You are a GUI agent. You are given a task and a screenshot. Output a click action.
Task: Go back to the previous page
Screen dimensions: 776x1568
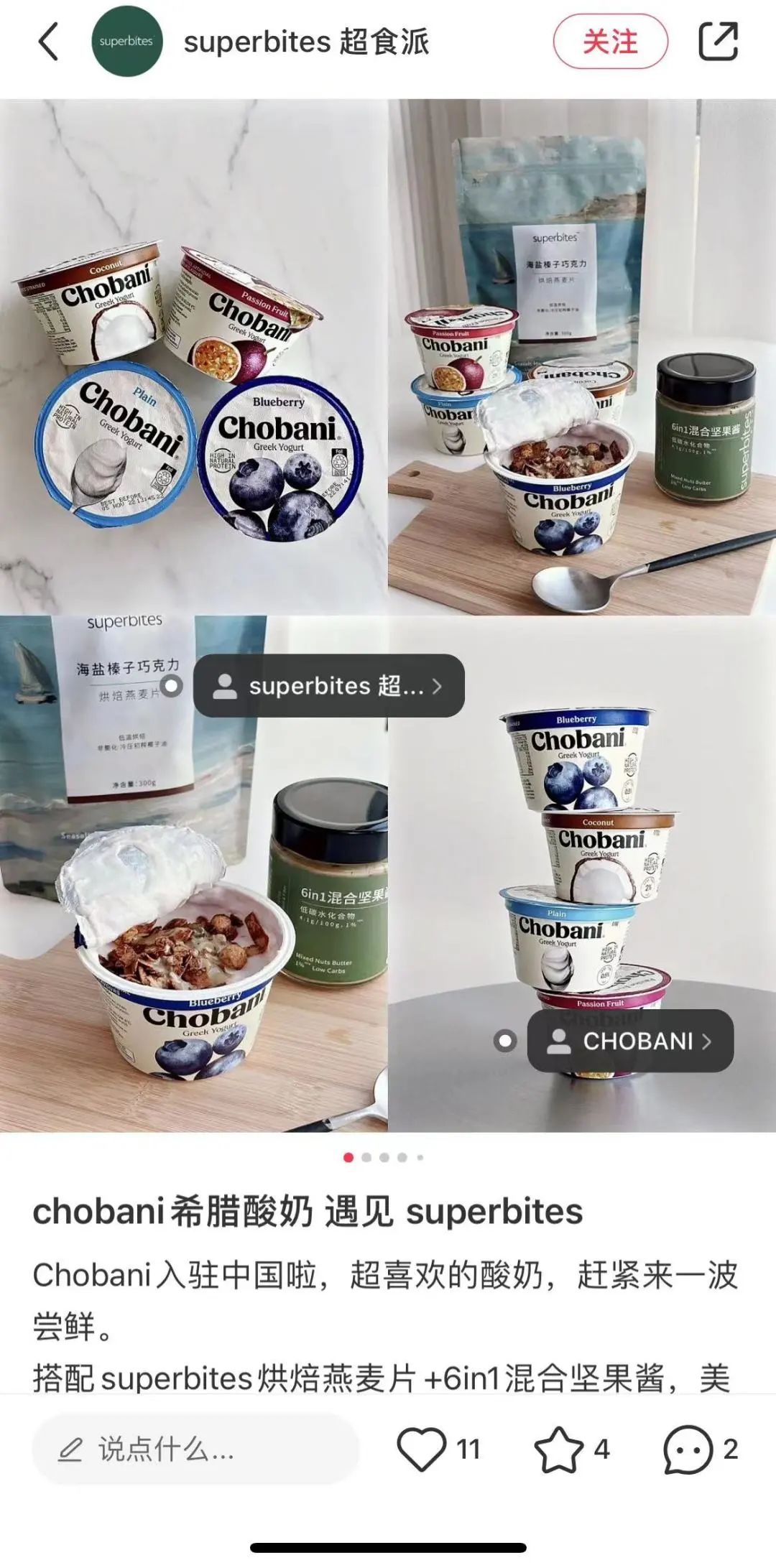tap(48, 41)
